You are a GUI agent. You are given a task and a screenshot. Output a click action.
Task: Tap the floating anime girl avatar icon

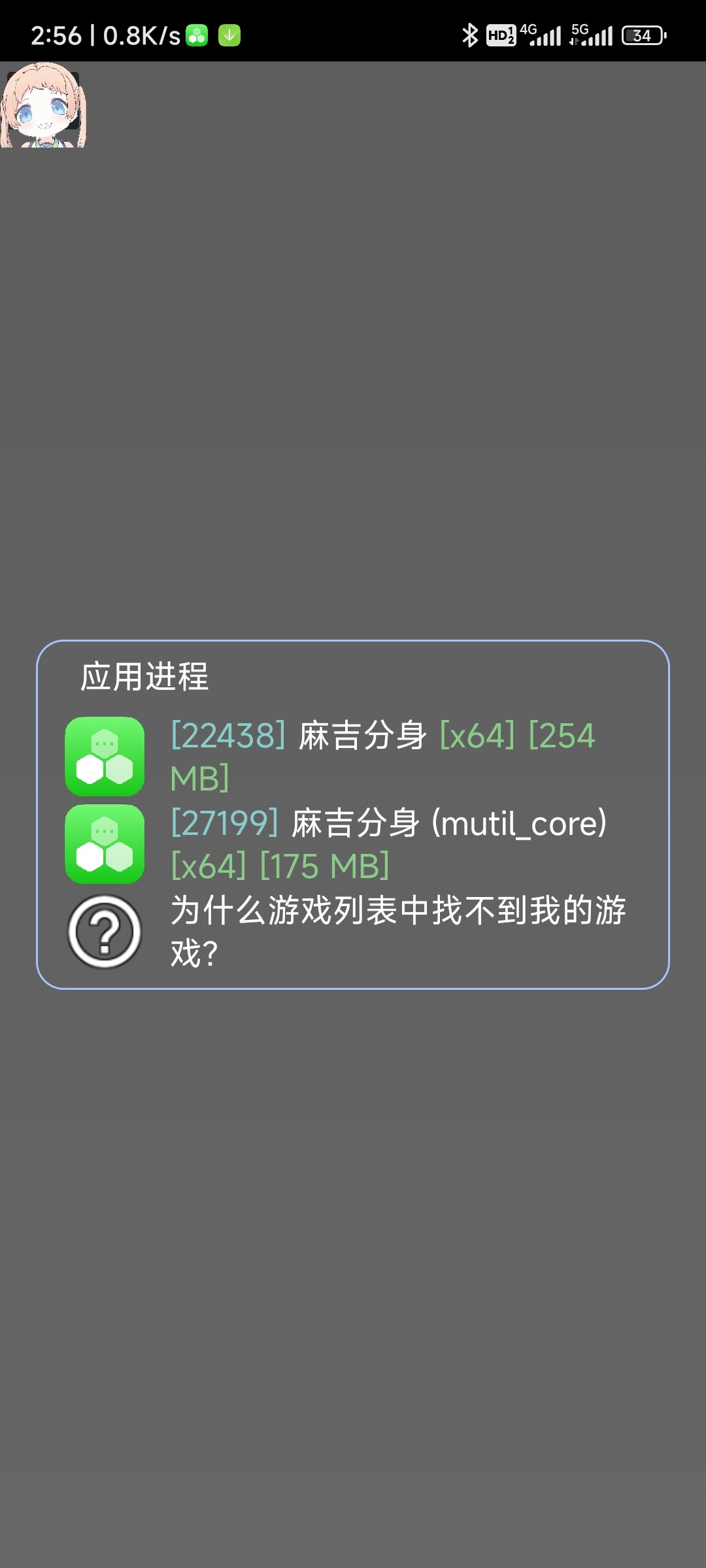click(43, 105)
